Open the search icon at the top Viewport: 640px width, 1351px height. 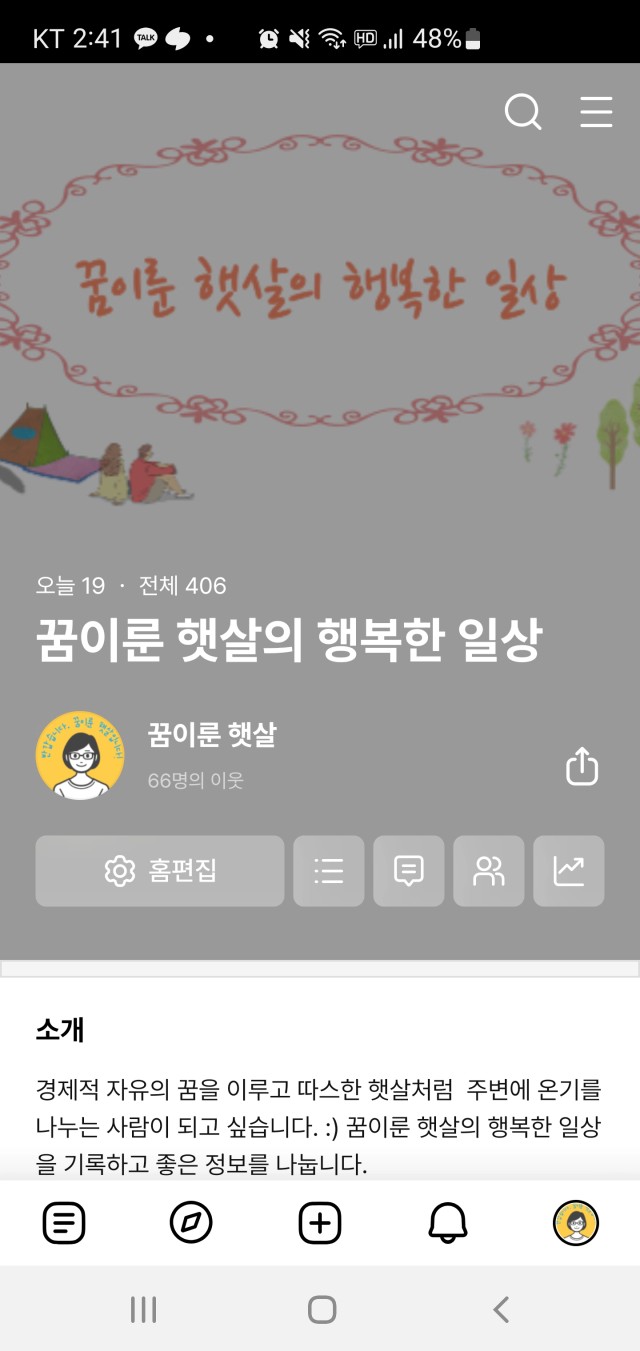[x=522, y=111]
